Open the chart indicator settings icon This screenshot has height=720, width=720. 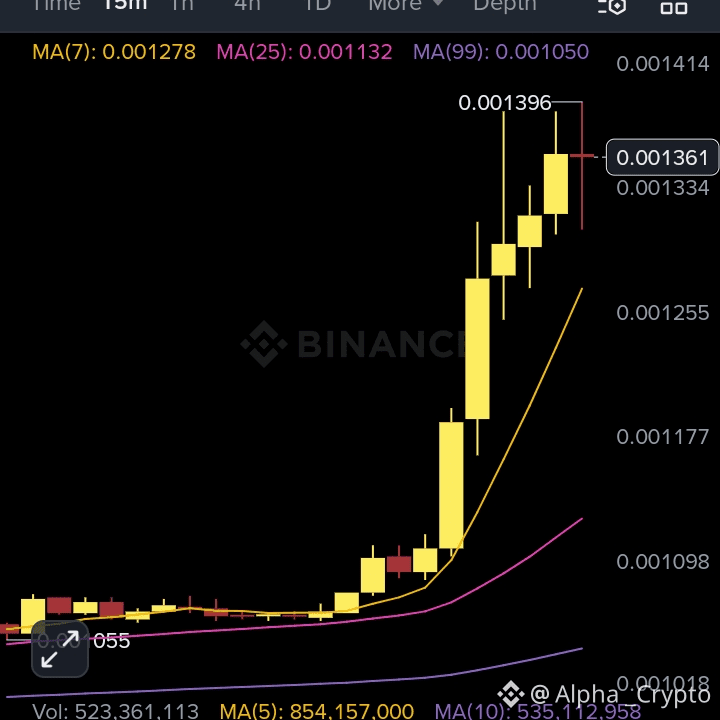(612, 6)
